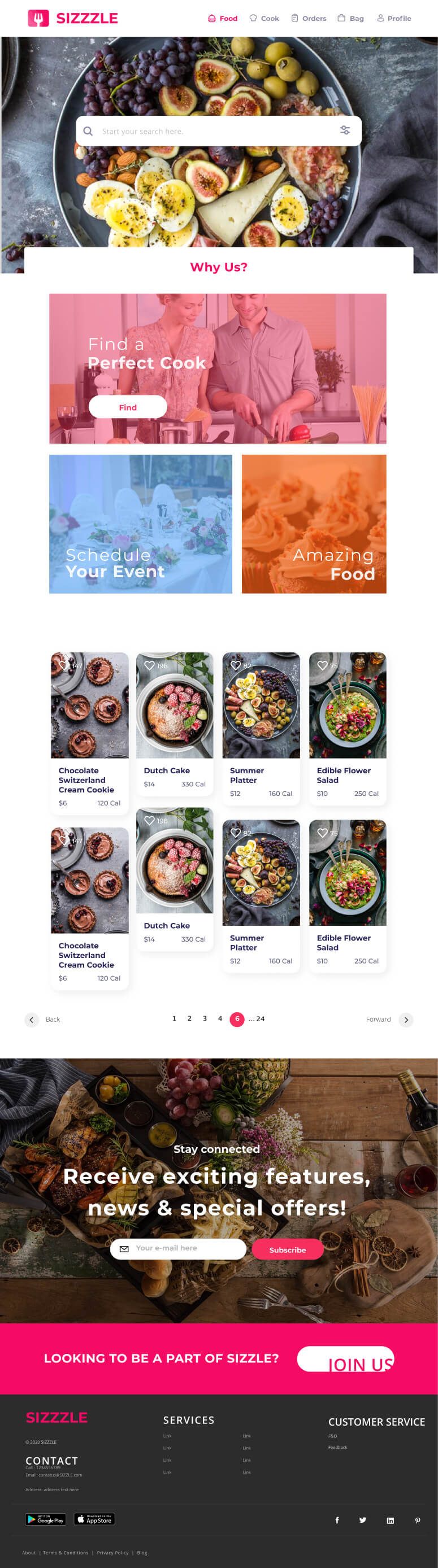Go to the next page with the Forward arrow

(x=406, y=1020)
